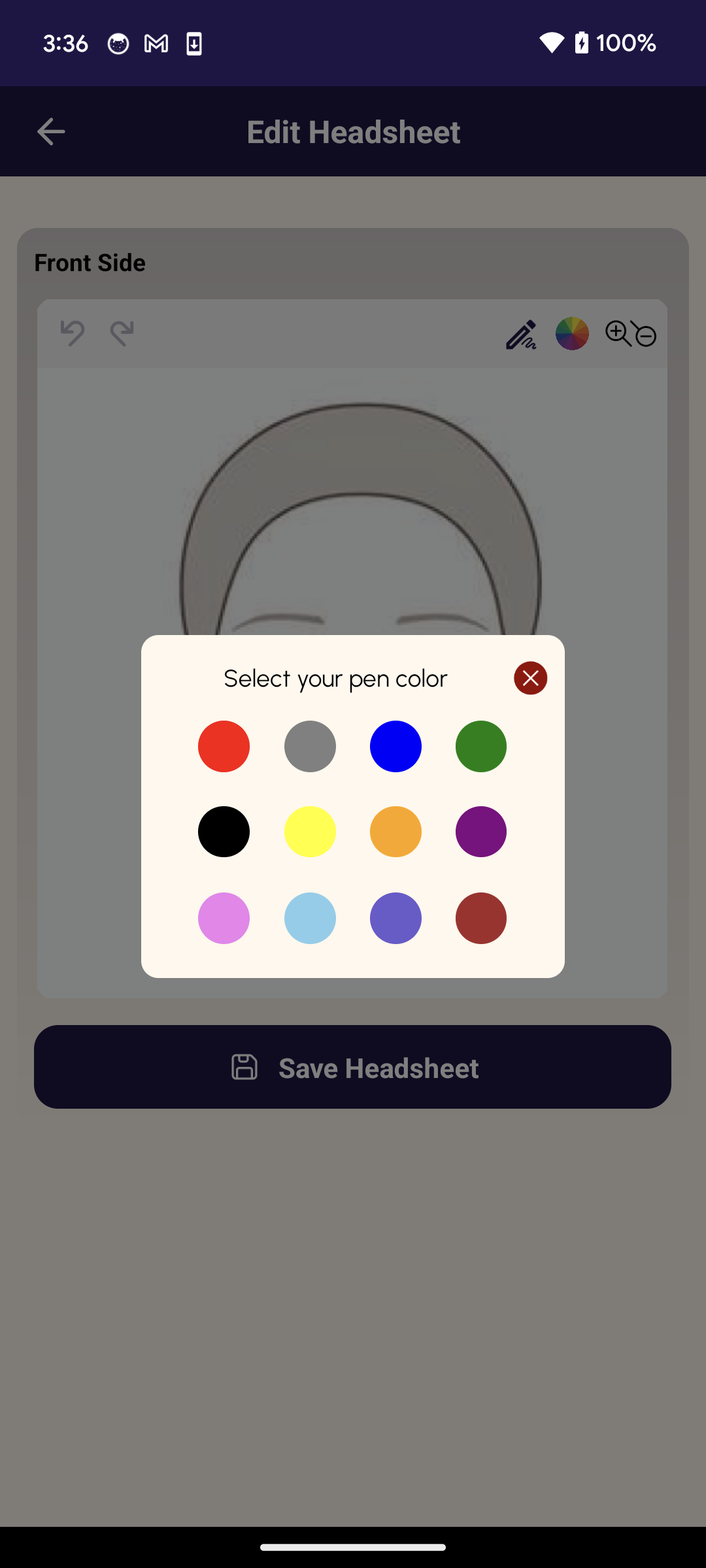The image size is (706, 1568).
Task: Select the light blue pen color
Action: pos(310,918)
